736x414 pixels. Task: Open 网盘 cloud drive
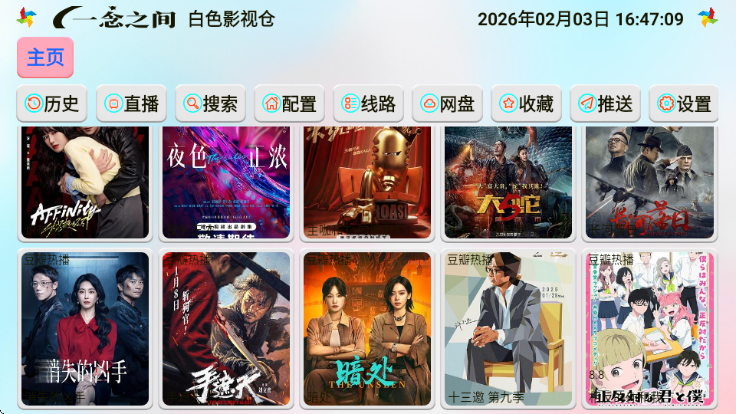[x=448, y=104]
